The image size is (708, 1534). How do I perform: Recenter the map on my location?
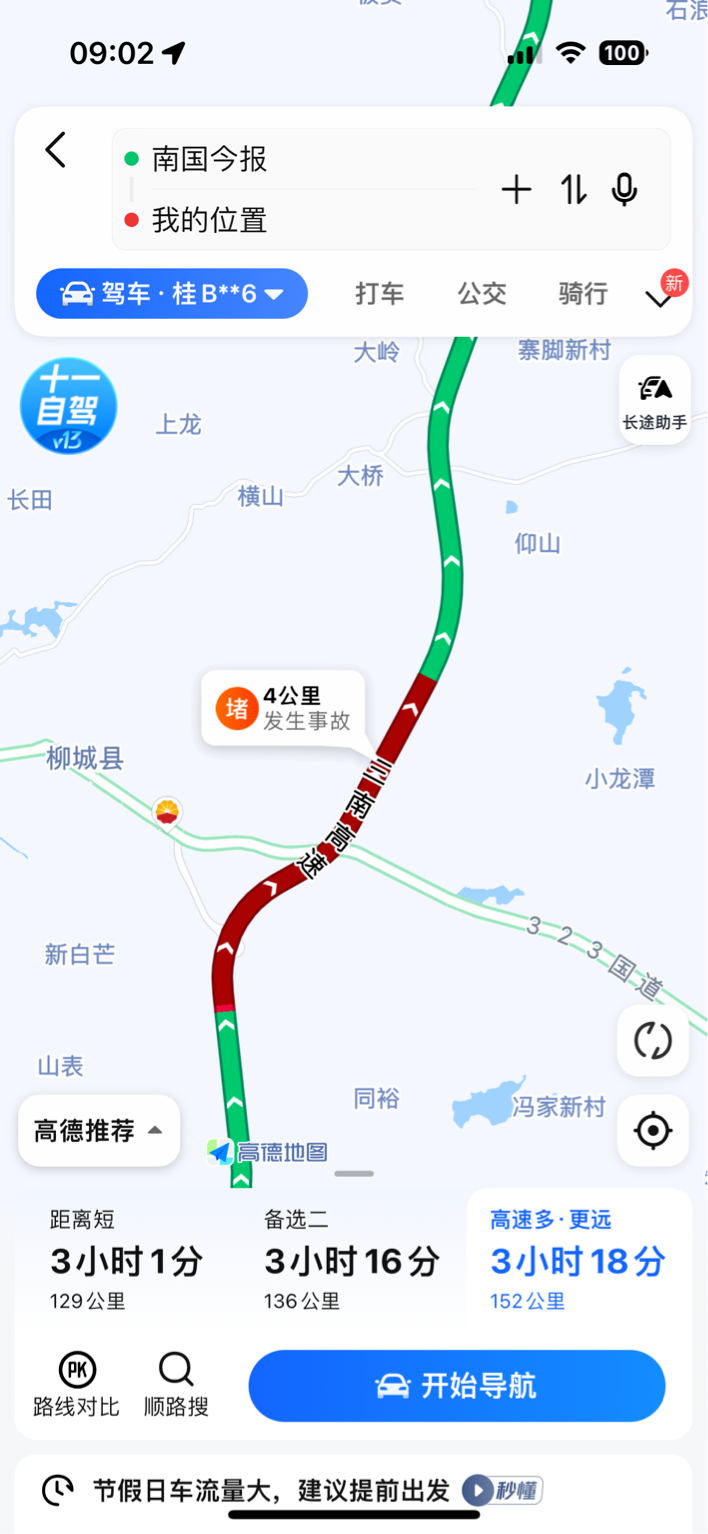click(x=653, y=1131)
